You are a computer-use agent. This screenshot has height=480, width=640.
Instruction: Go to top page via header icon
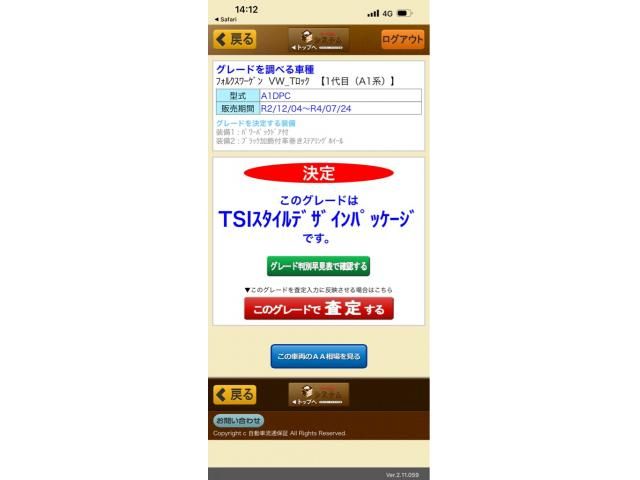click(x=318, y=40)
